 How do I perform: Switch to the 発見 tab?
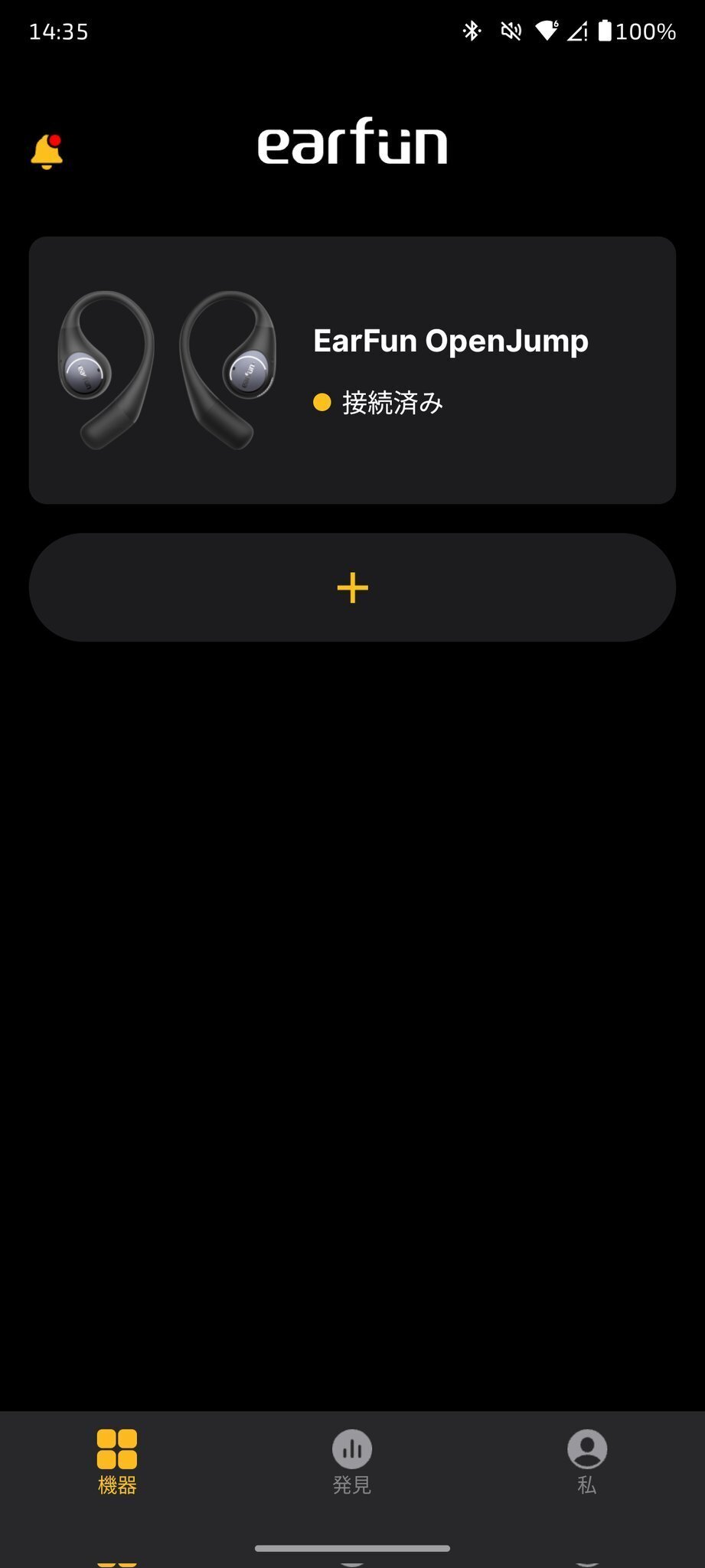(352, 1461)
